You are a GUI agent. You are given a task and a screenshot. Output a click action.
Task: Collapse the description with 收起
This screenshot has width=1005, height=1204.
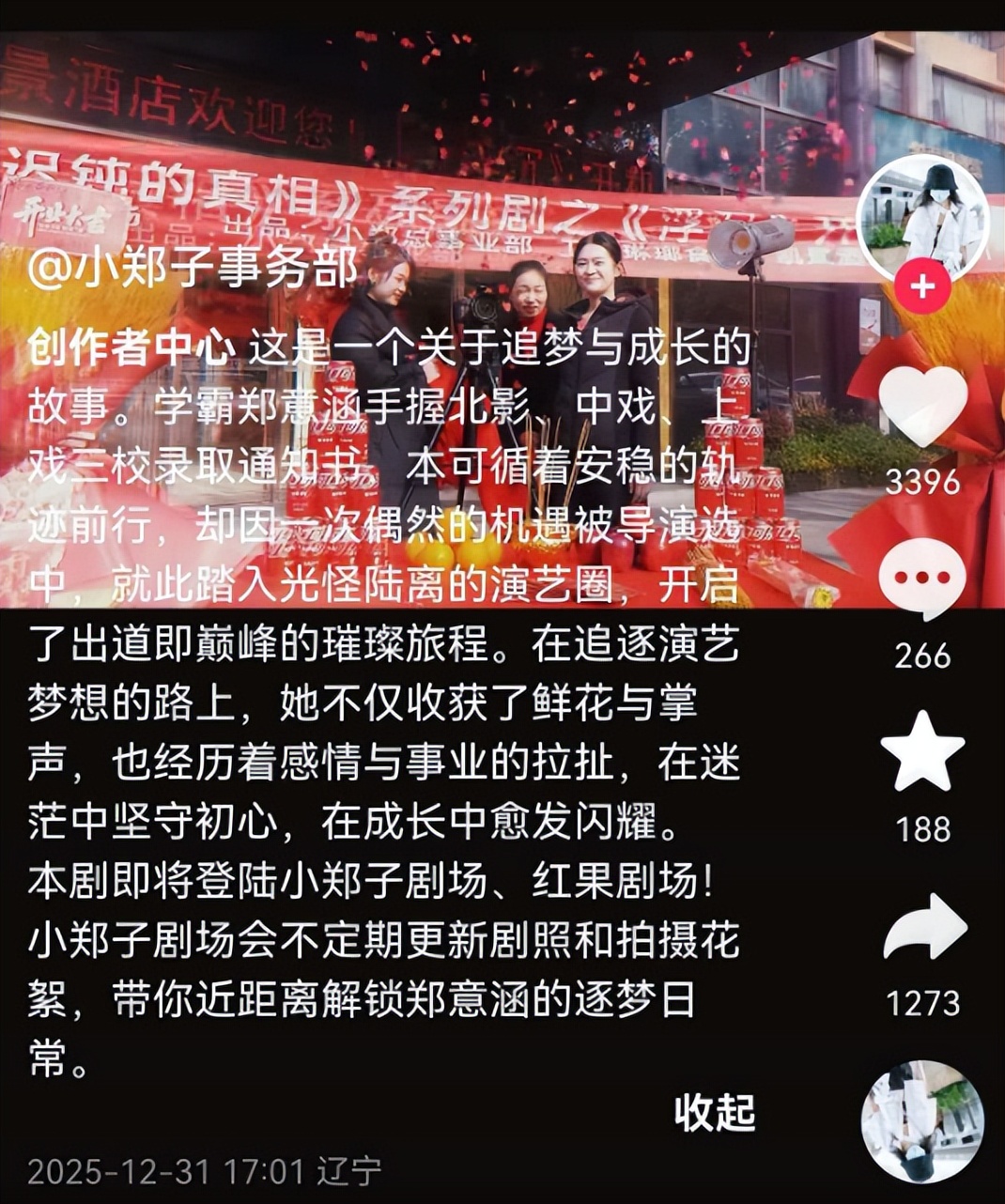[715, 1112]
